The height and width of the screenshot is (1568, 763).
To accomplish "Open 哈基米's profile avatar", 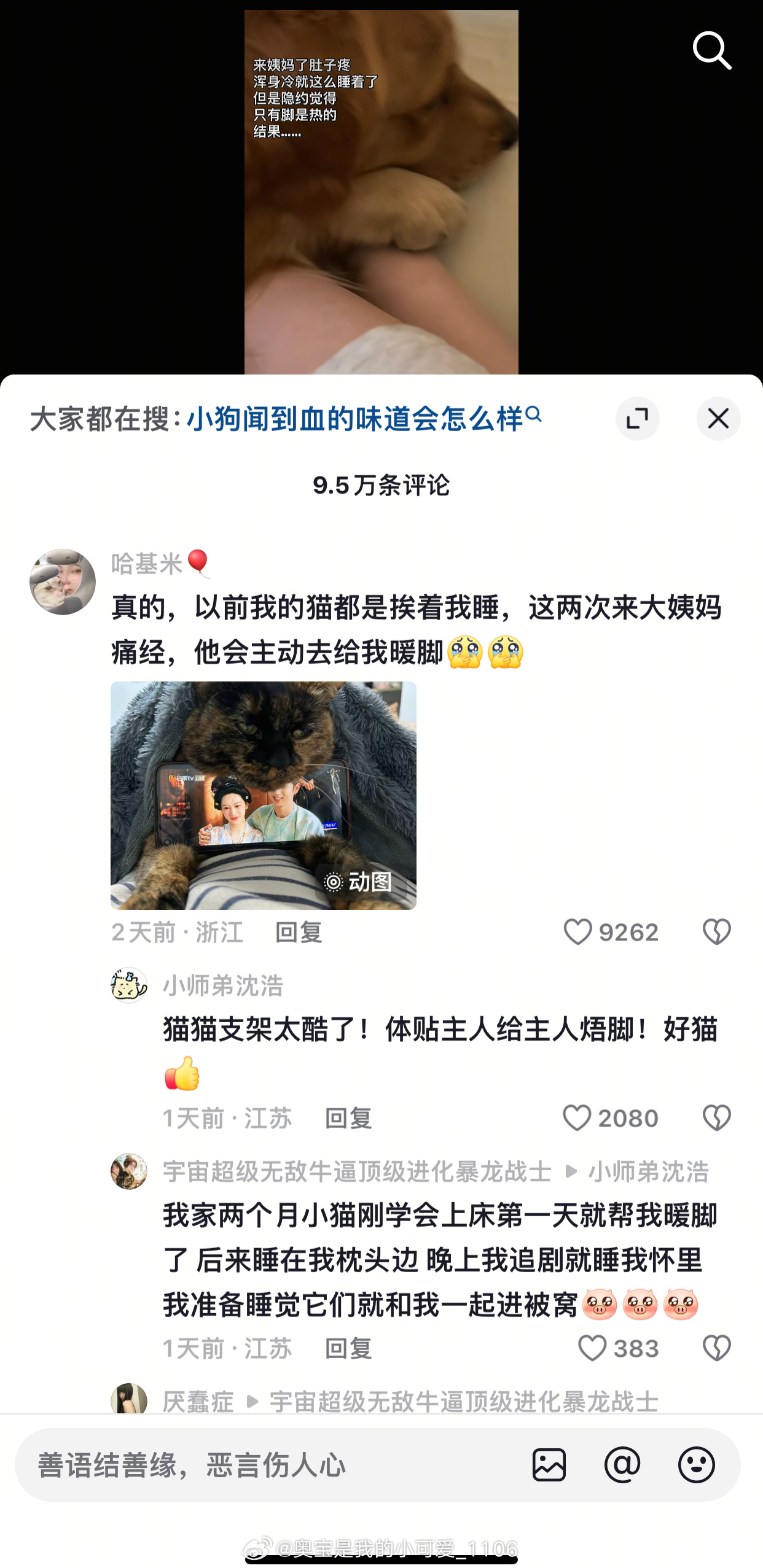I will coord(63,581).
